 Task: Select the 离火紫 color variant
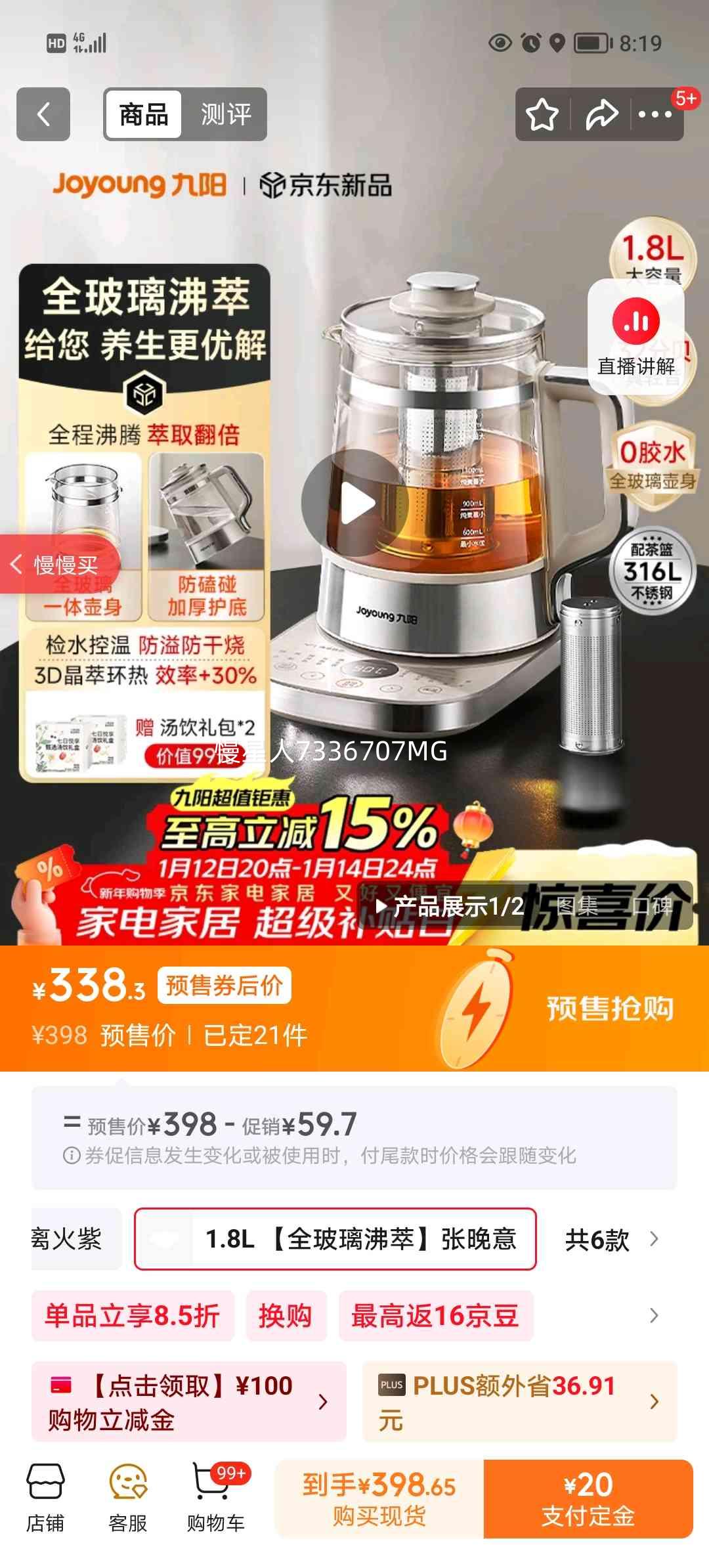(x=75, y=1241)
